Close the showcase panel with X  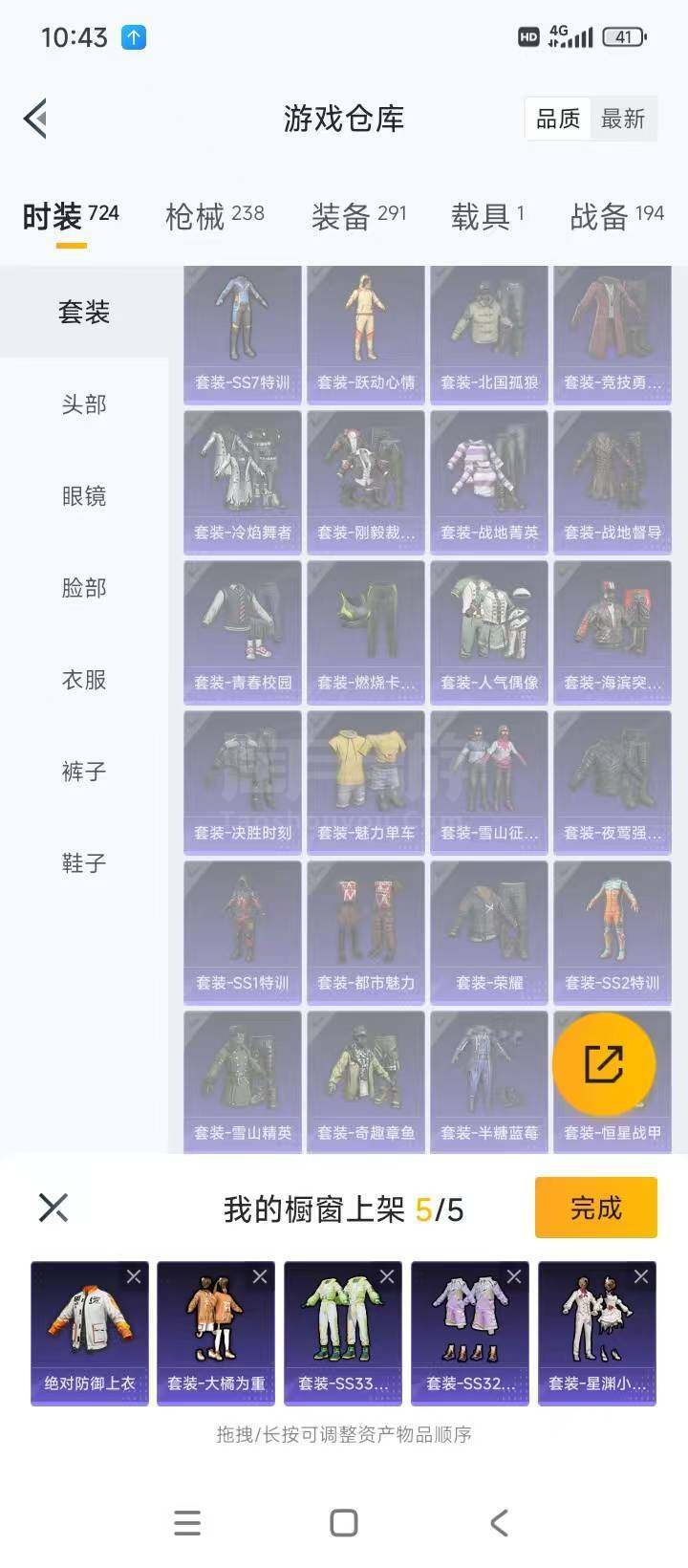[x=54, y=1208]
